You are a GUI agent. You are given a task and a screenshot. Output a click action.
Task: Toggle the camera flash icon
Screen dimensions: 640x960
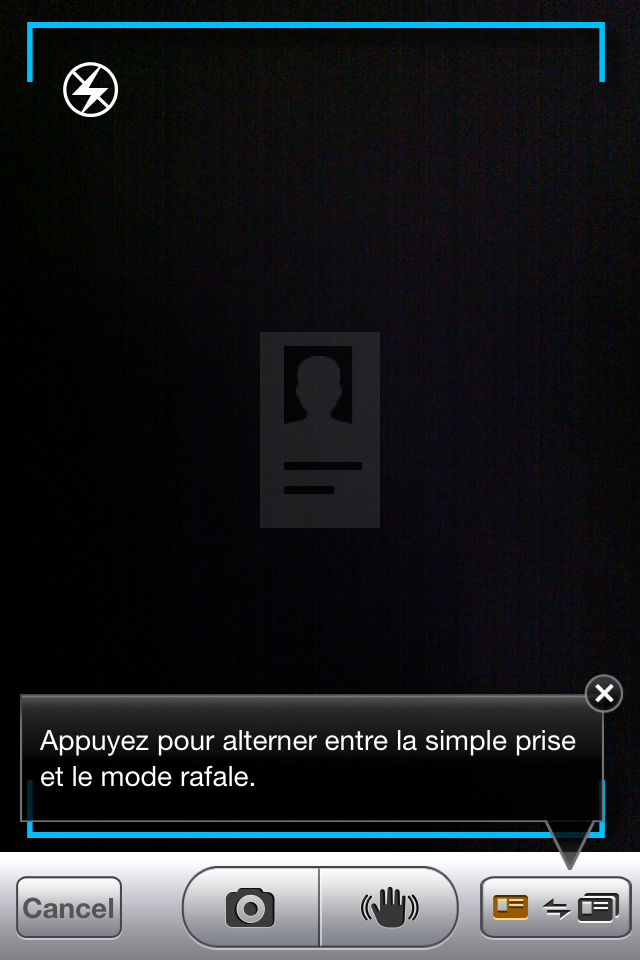pos(91,90)
